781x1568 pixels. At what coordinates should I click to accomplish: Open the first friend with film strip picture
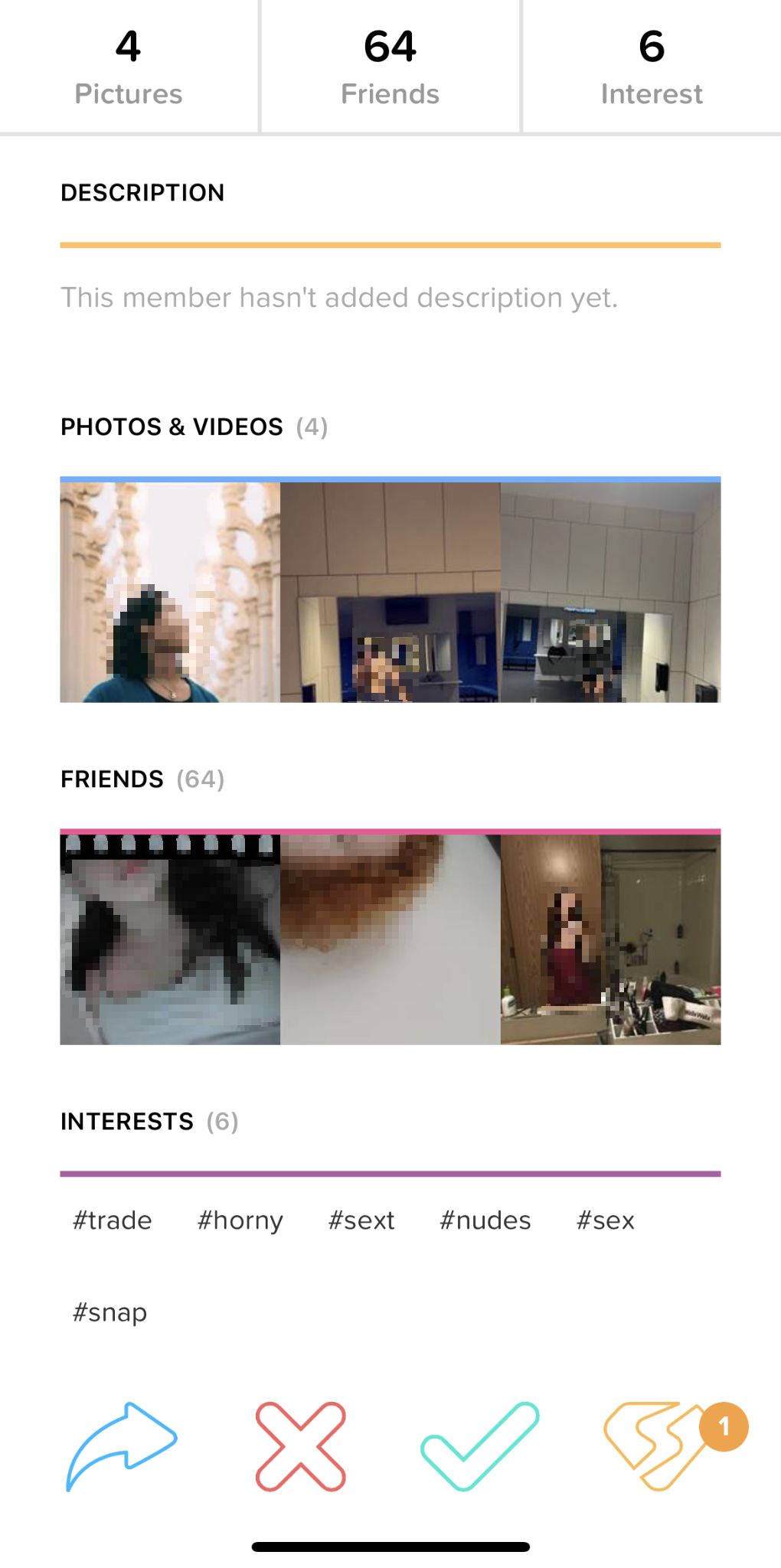[x=170, y=939]
